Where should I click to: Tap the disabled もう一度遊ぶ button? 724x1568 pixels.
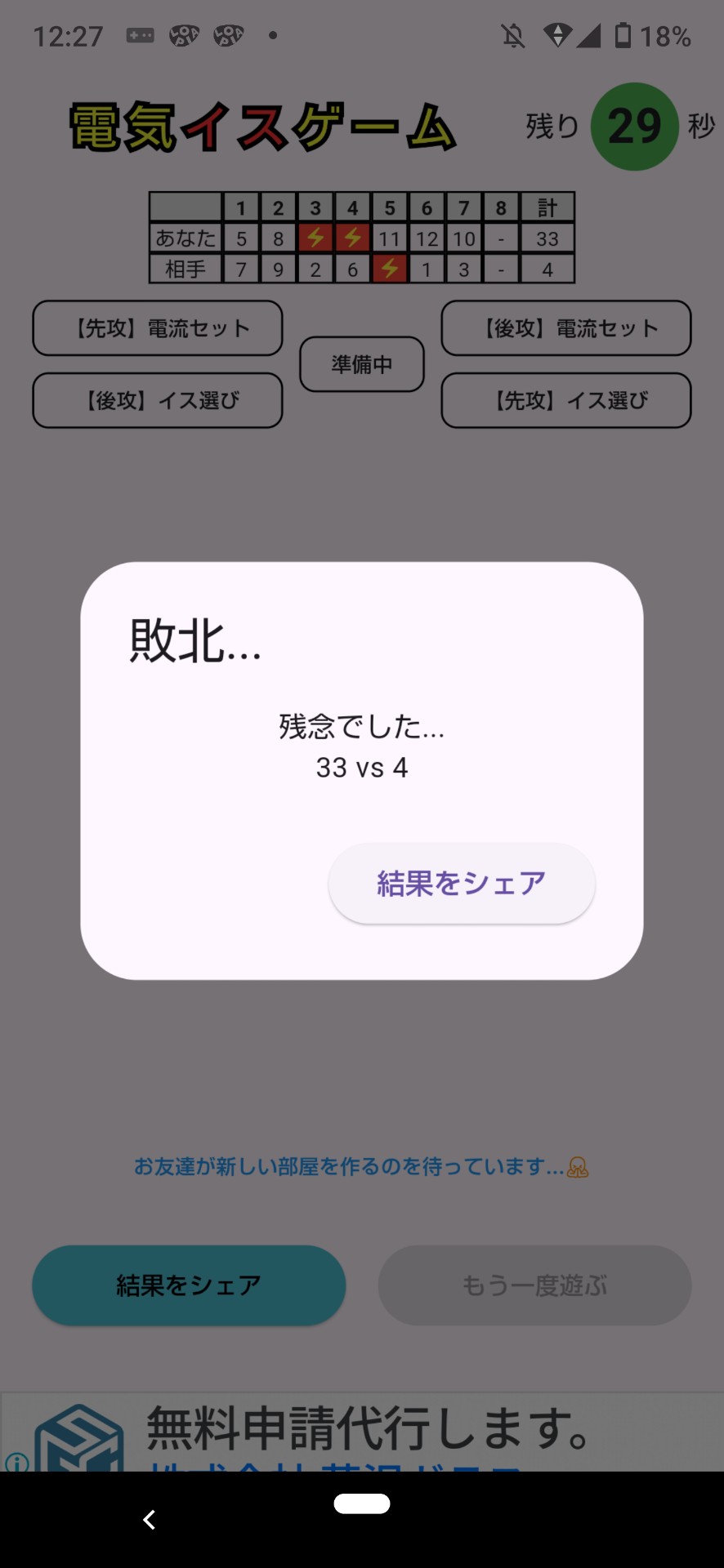tap(534, 1285)
